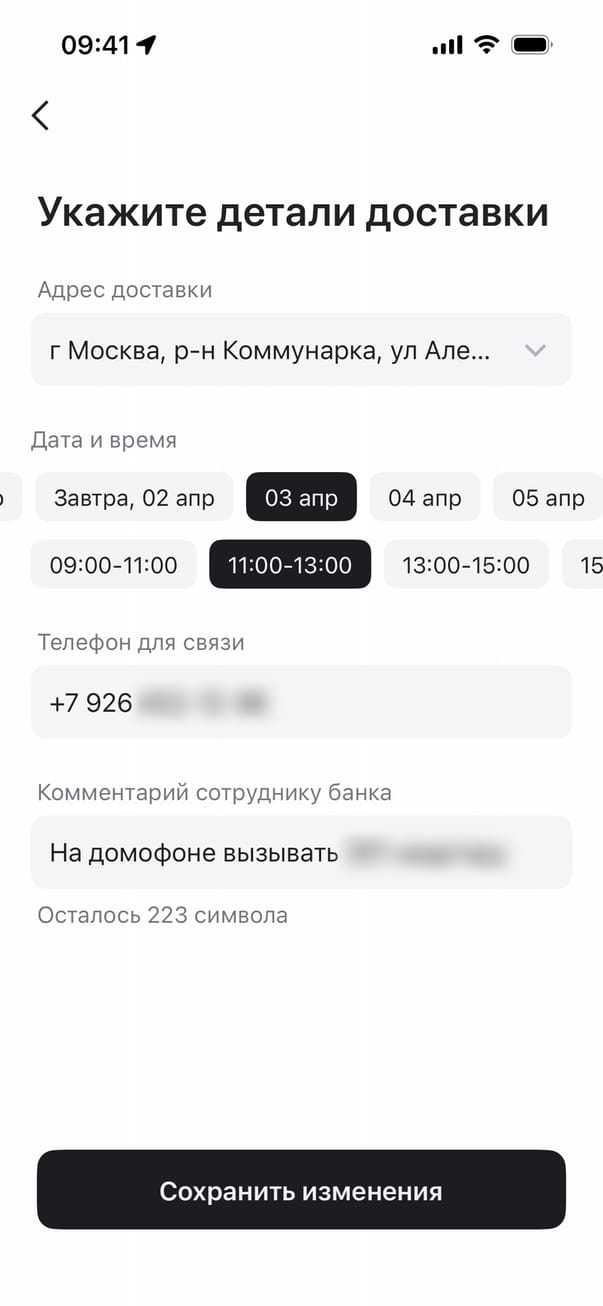Pick the 05 апр date chip
603x1306 pixels.
(547, 497)
